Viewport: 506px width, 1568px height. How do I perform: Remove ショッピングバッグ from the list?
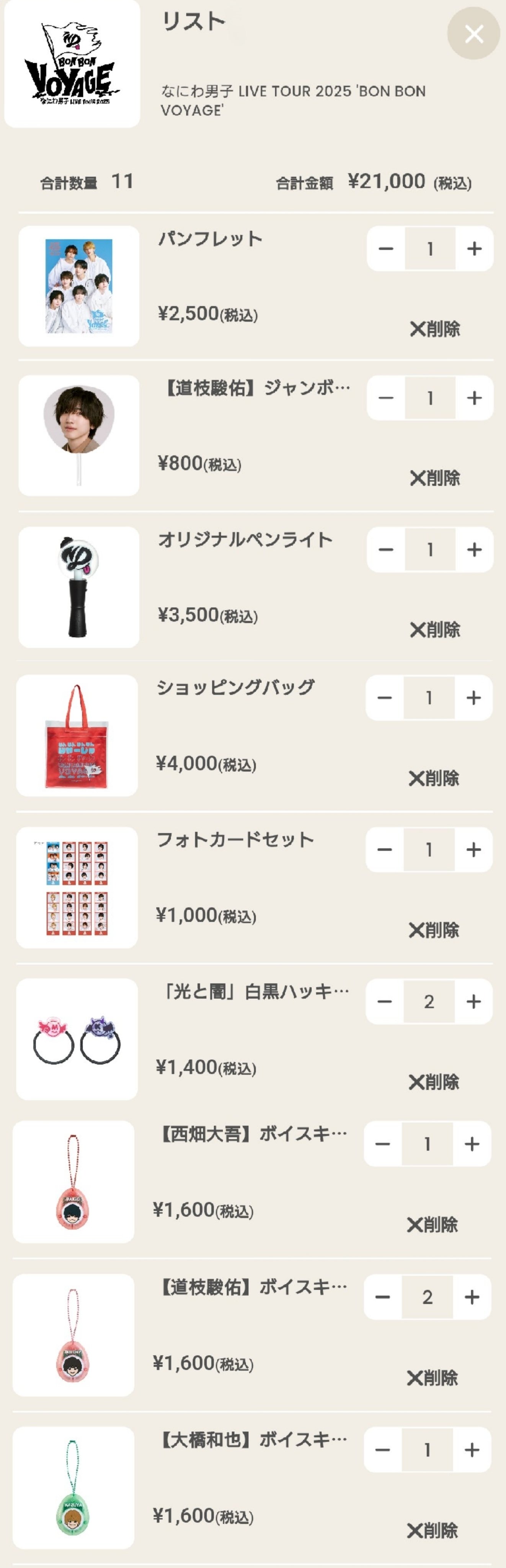434,778
